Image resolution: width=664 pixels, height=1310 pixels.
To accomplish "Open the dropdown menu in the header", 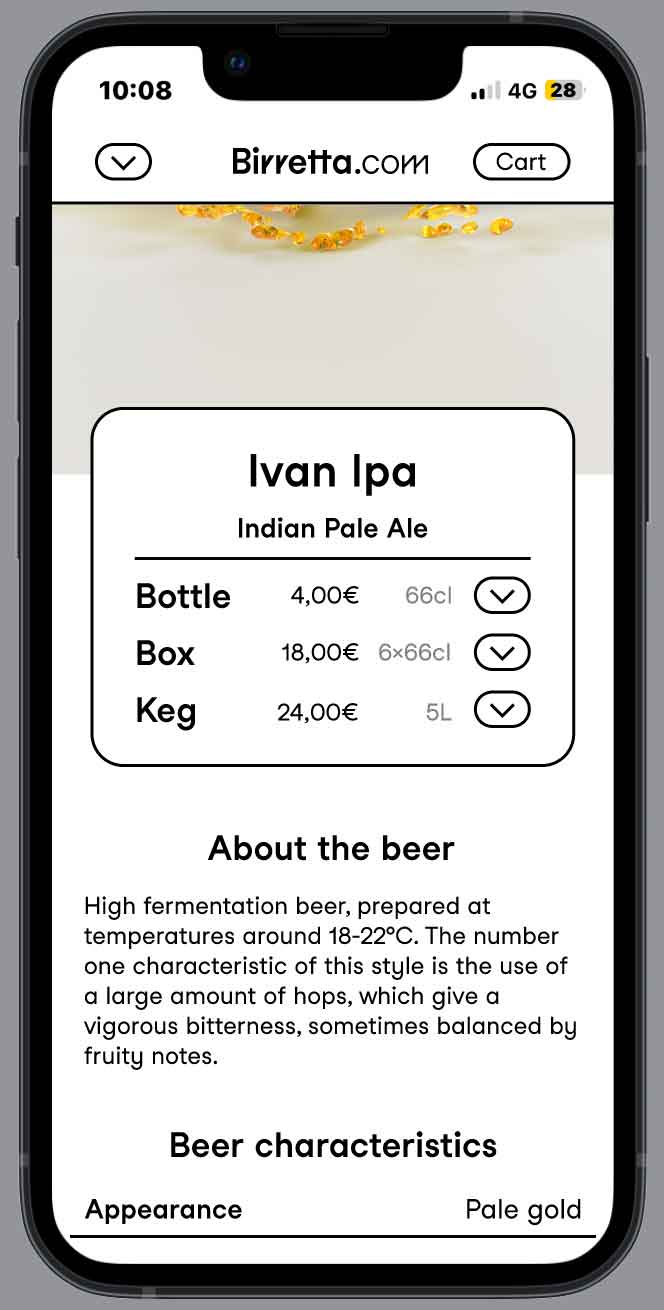I will [123, 162].
